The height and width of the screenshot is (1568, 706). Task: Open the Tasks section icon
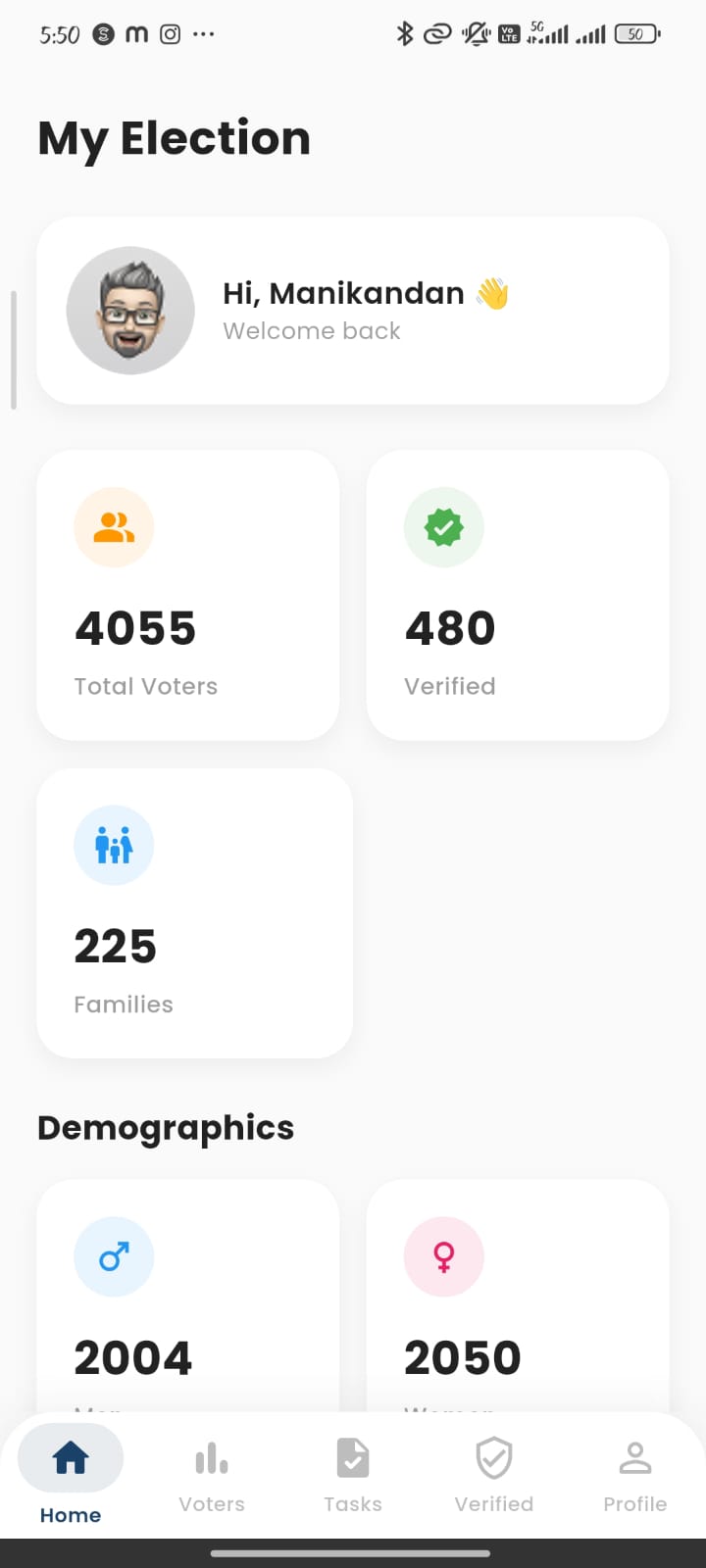(352, 1457)
